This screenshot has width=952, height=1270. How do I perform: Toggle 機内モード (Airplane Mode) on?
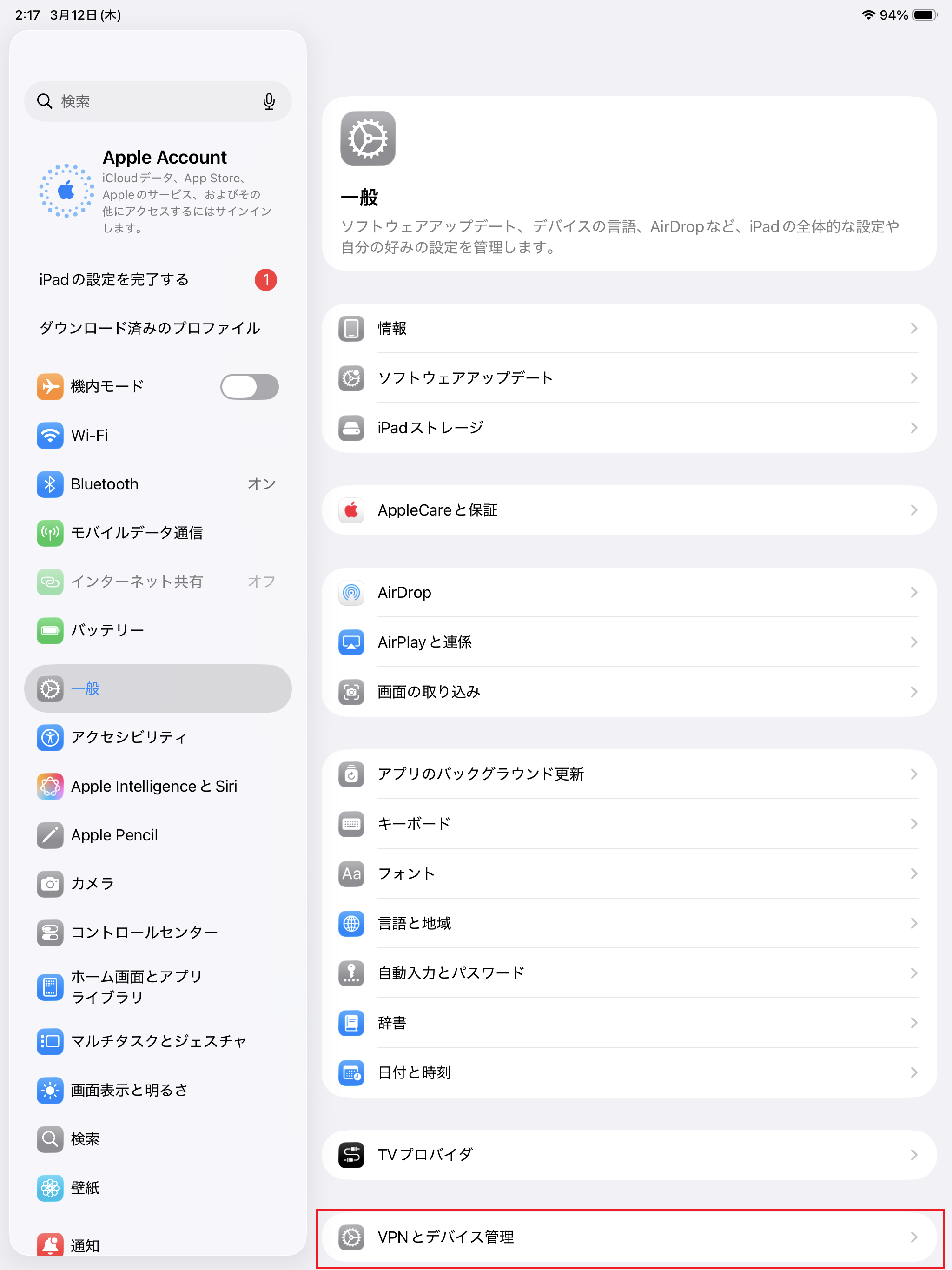(x=249, y=386)
